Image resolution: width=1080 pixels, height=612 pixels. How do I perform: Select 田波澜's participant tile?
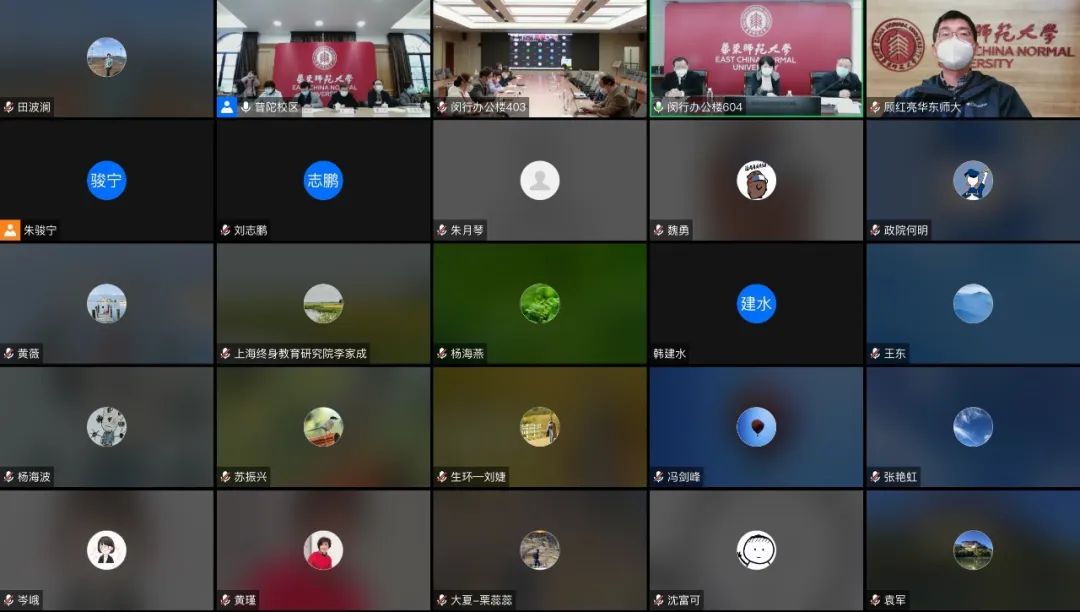(106, 58)
